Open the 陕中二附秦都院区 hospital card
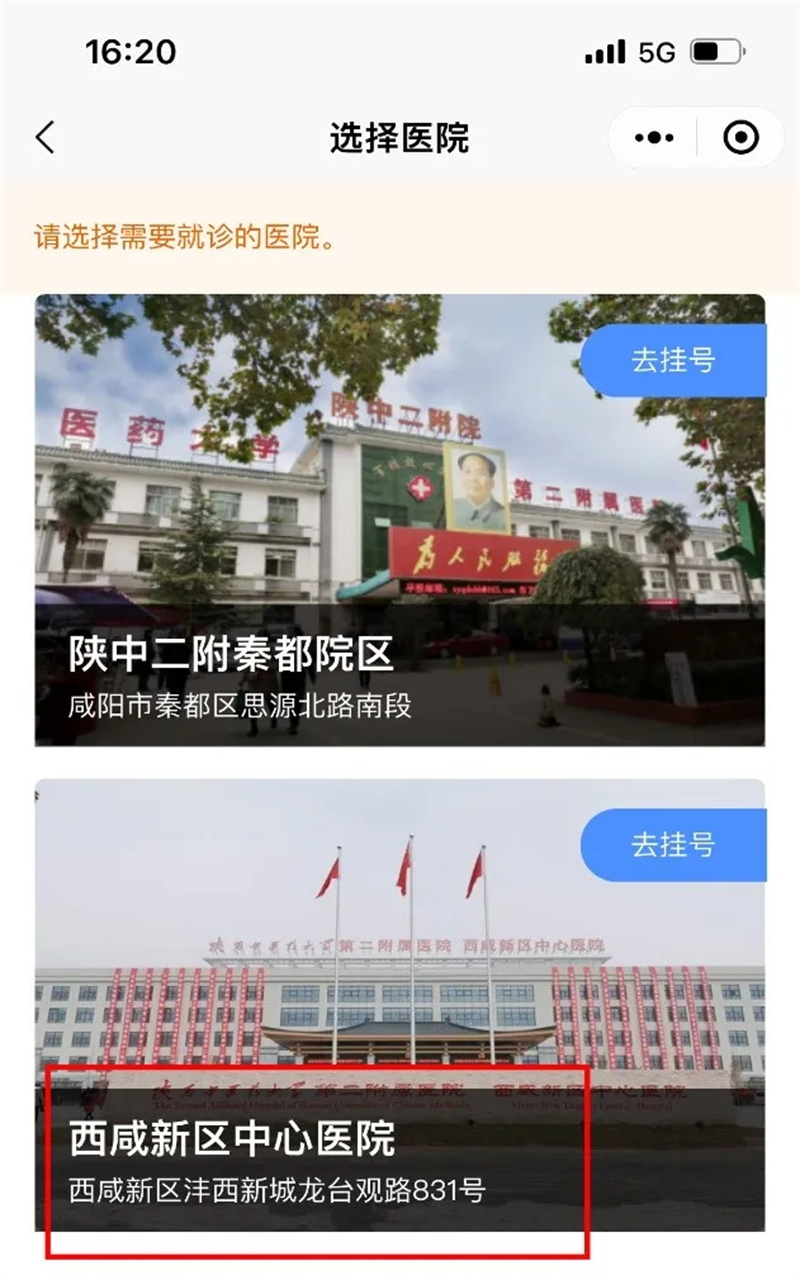Image resolution: width=800 pixels, height=1280 pixels. click(400, 520)
